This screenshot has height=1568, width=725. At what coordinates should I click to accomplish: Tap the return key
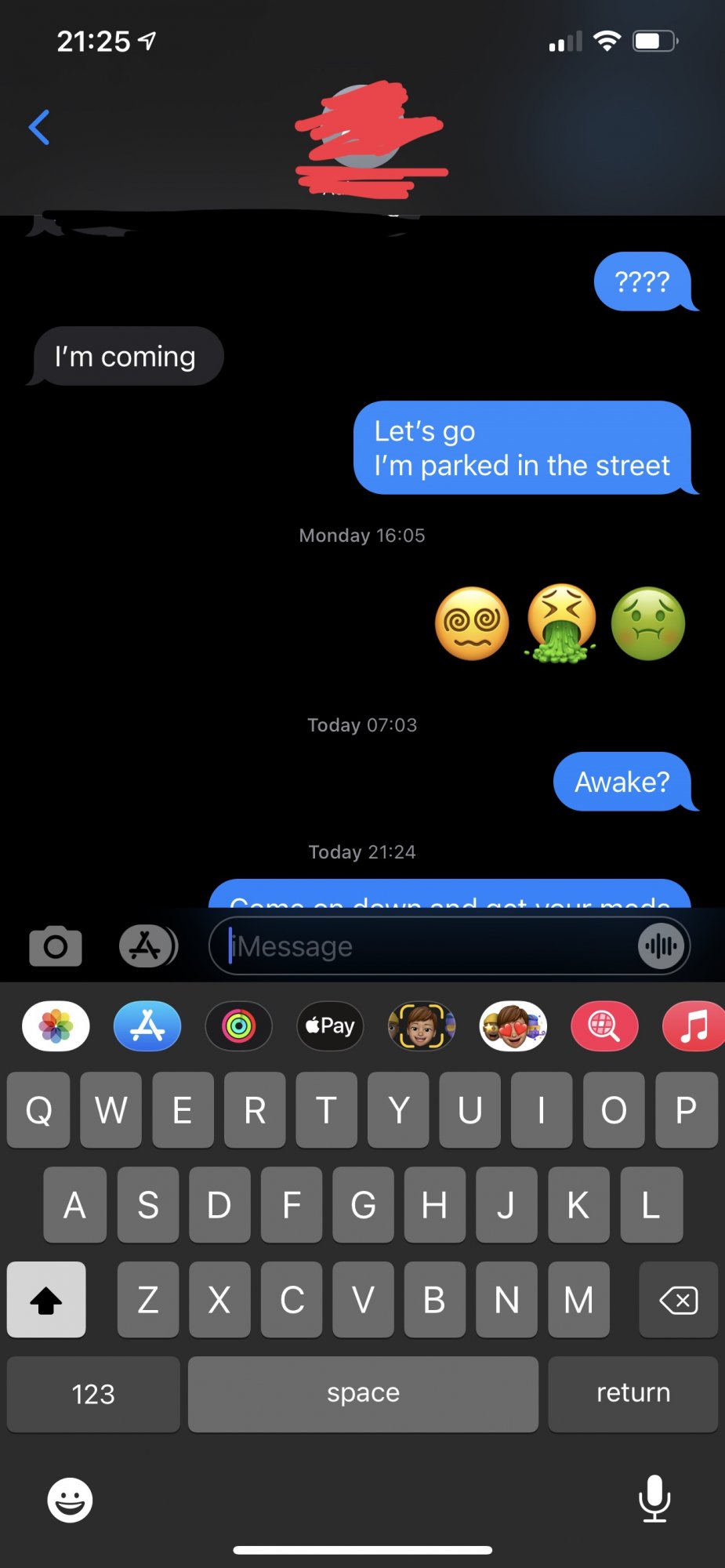tap(633, 1393)
